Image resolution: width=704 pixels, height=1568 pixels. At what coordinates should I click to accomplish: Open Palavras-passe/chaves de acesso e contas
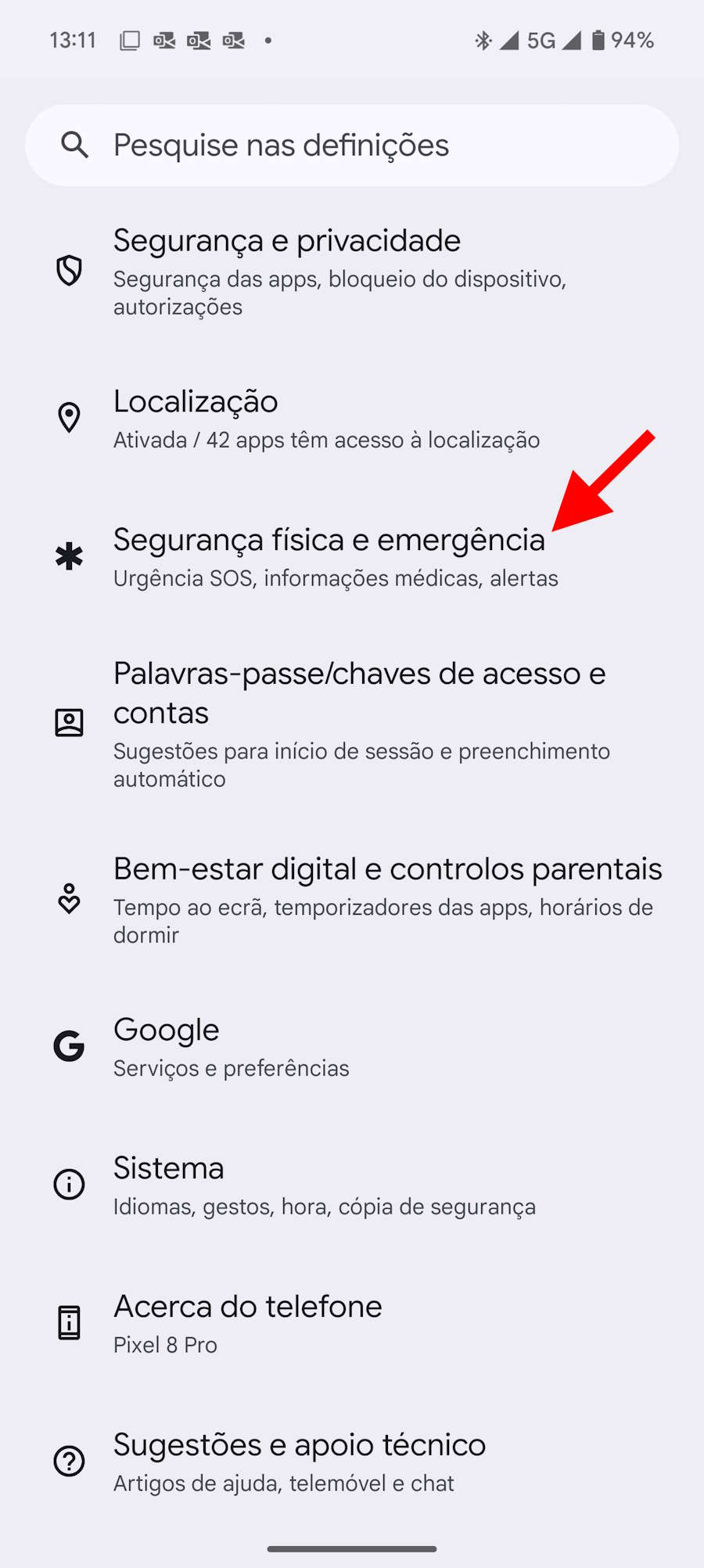(352, 724)
